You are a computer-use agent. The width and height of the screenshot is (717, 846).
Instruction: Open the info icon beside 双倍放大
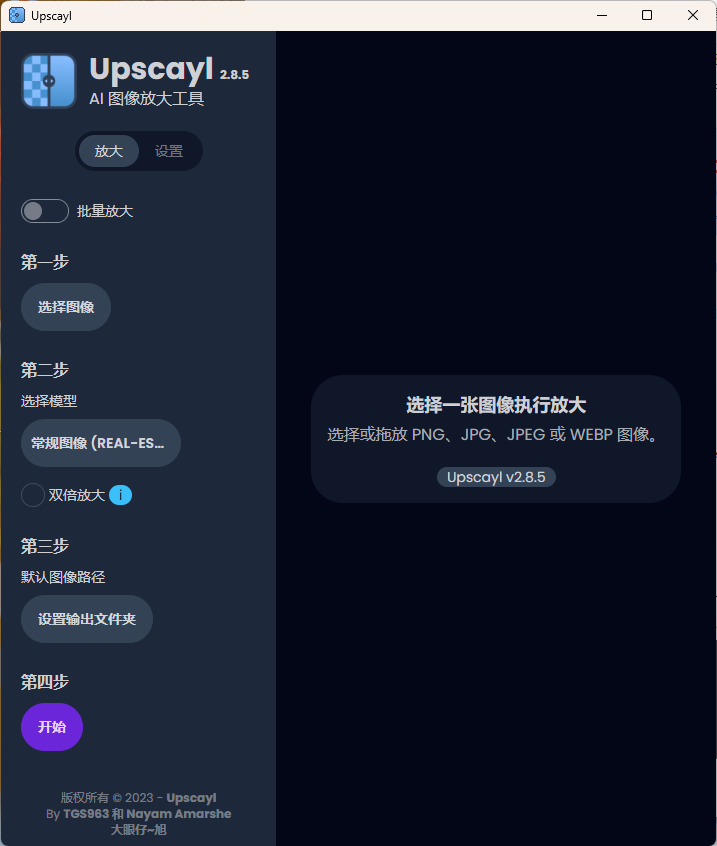(121, 495)
